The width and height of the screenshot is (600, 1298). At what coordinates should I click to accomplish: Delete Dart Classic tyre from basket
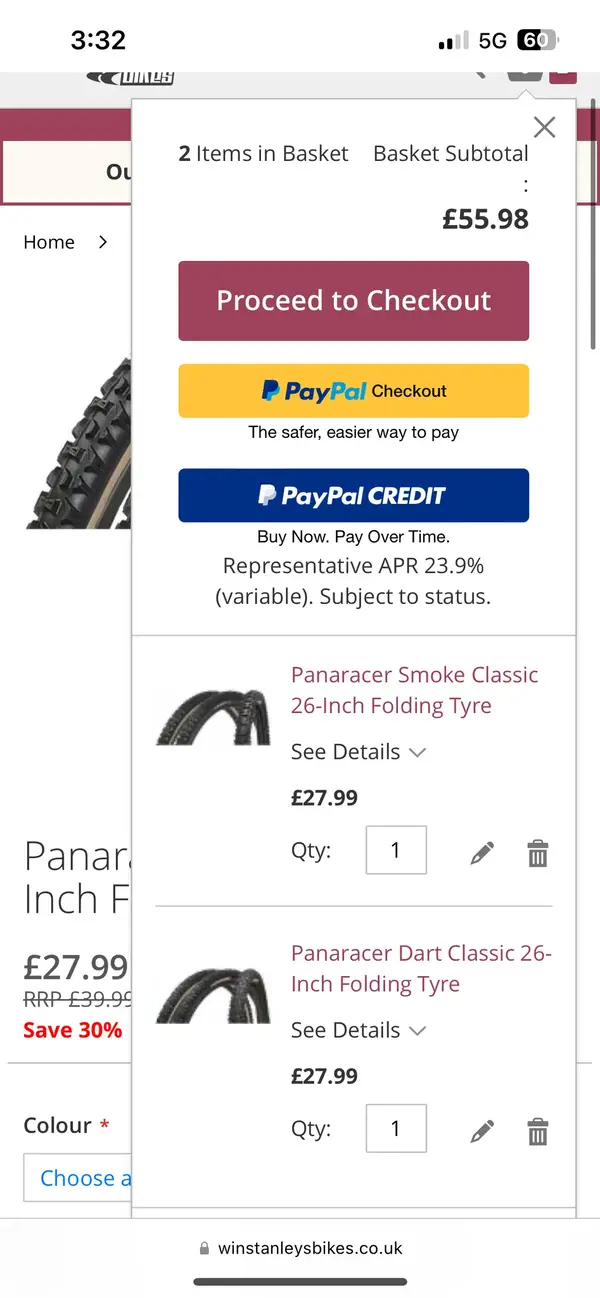pos(538,1132)
